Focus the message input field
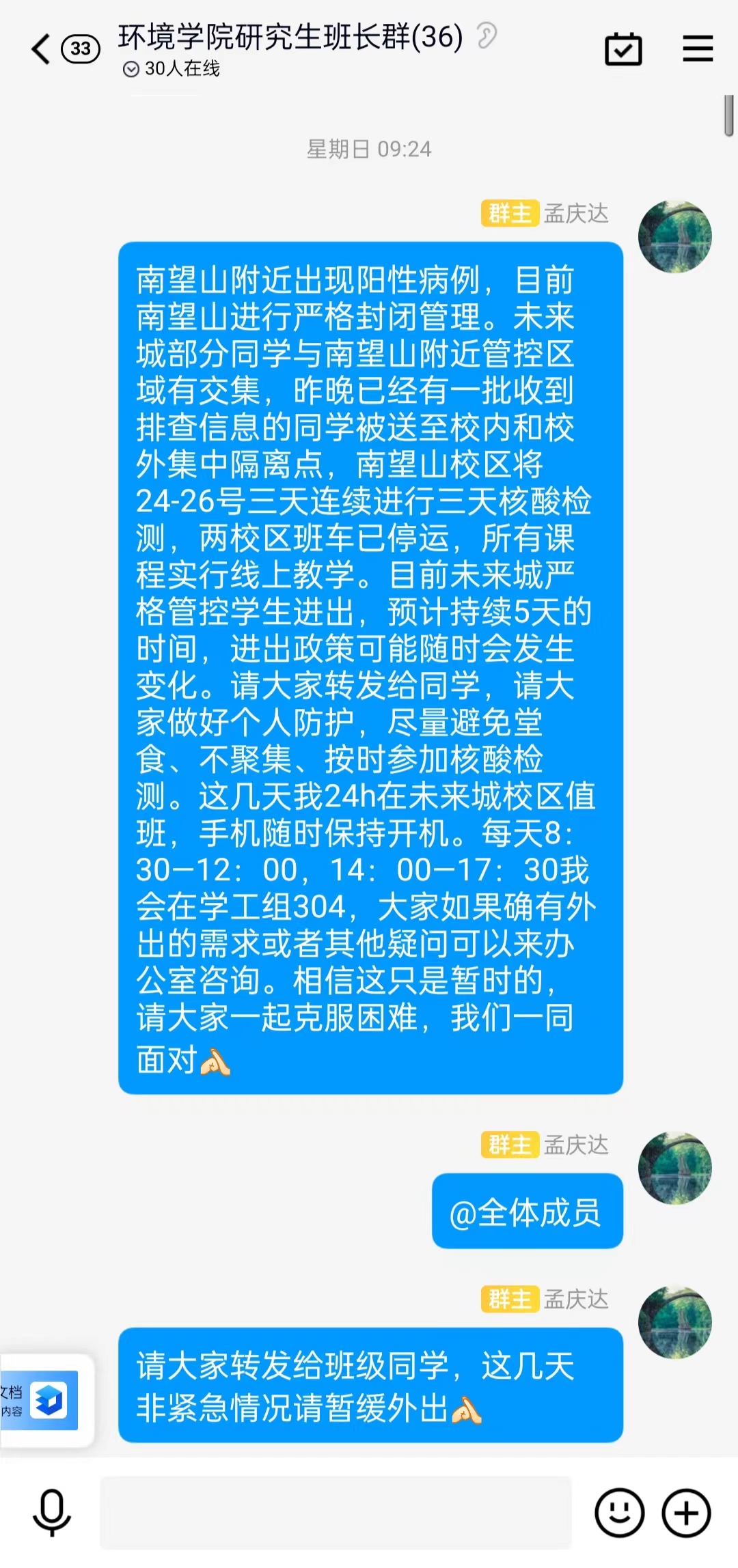Viewport: 738px width, 1568px height. point(335,1512)
